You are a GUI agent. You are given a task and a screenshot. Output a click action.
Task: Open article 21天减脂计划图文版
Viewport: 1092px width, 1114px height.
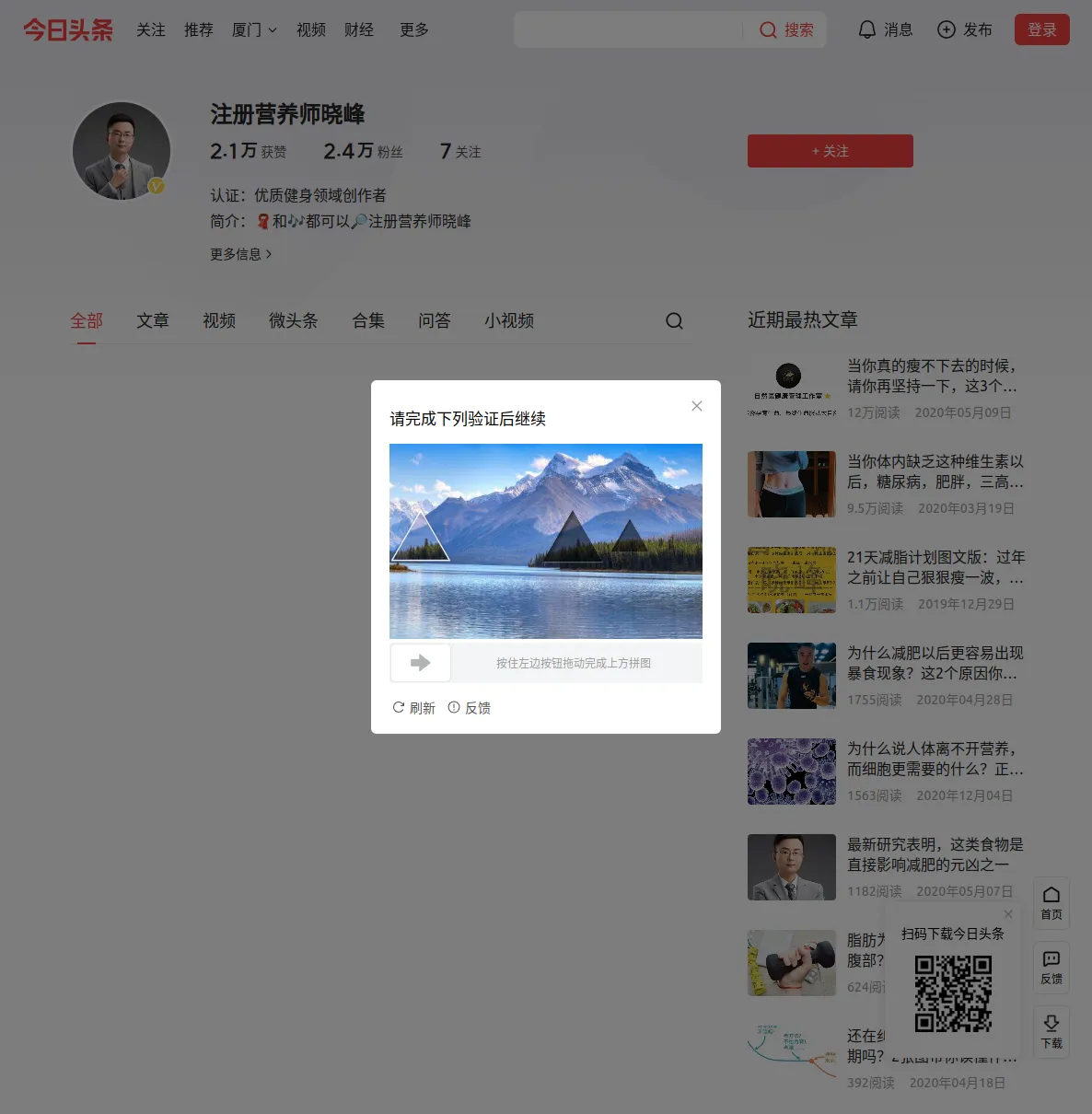tap(935, 567)
